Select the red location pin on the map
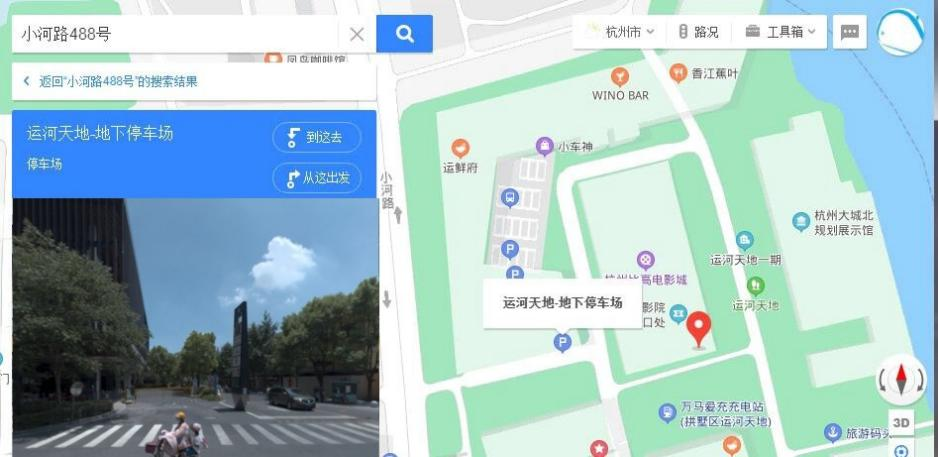This screenshot has height=457, width=938. 700,328
